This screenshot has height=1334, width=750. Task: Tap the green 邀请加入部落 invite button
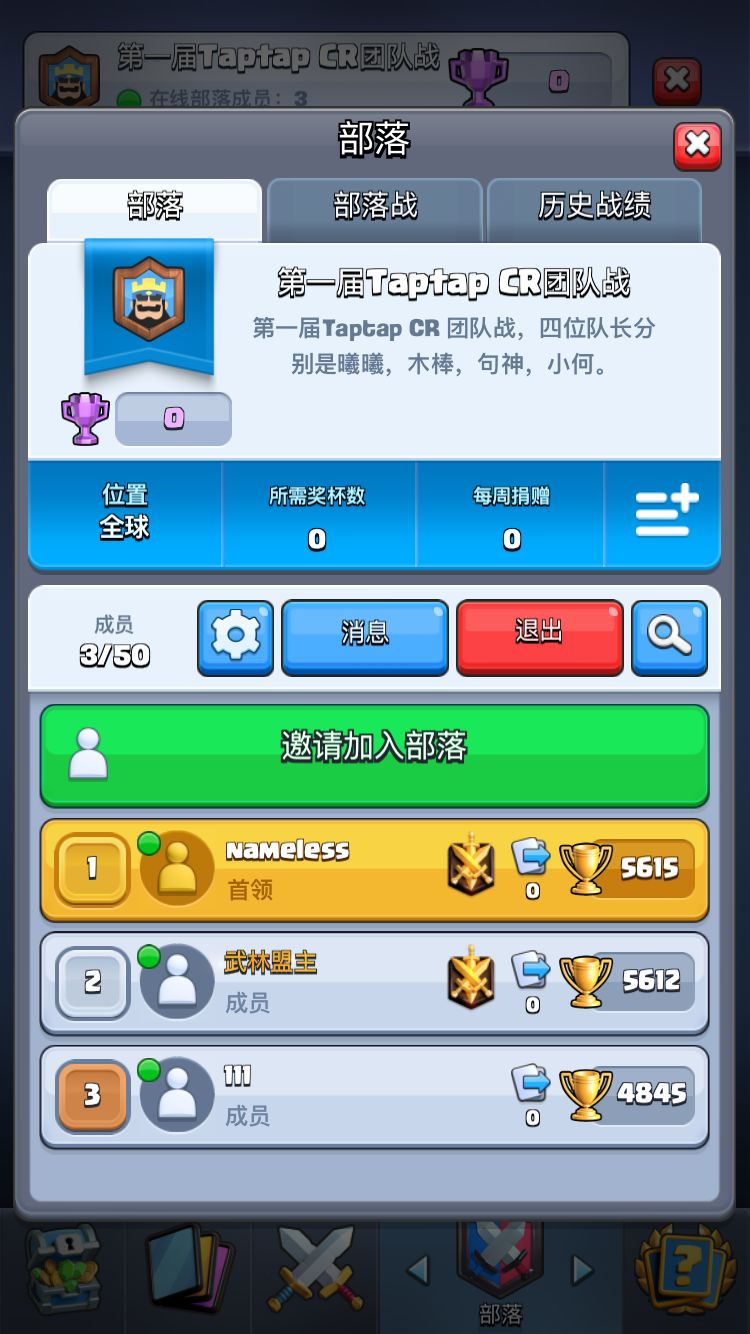(374, 755)
